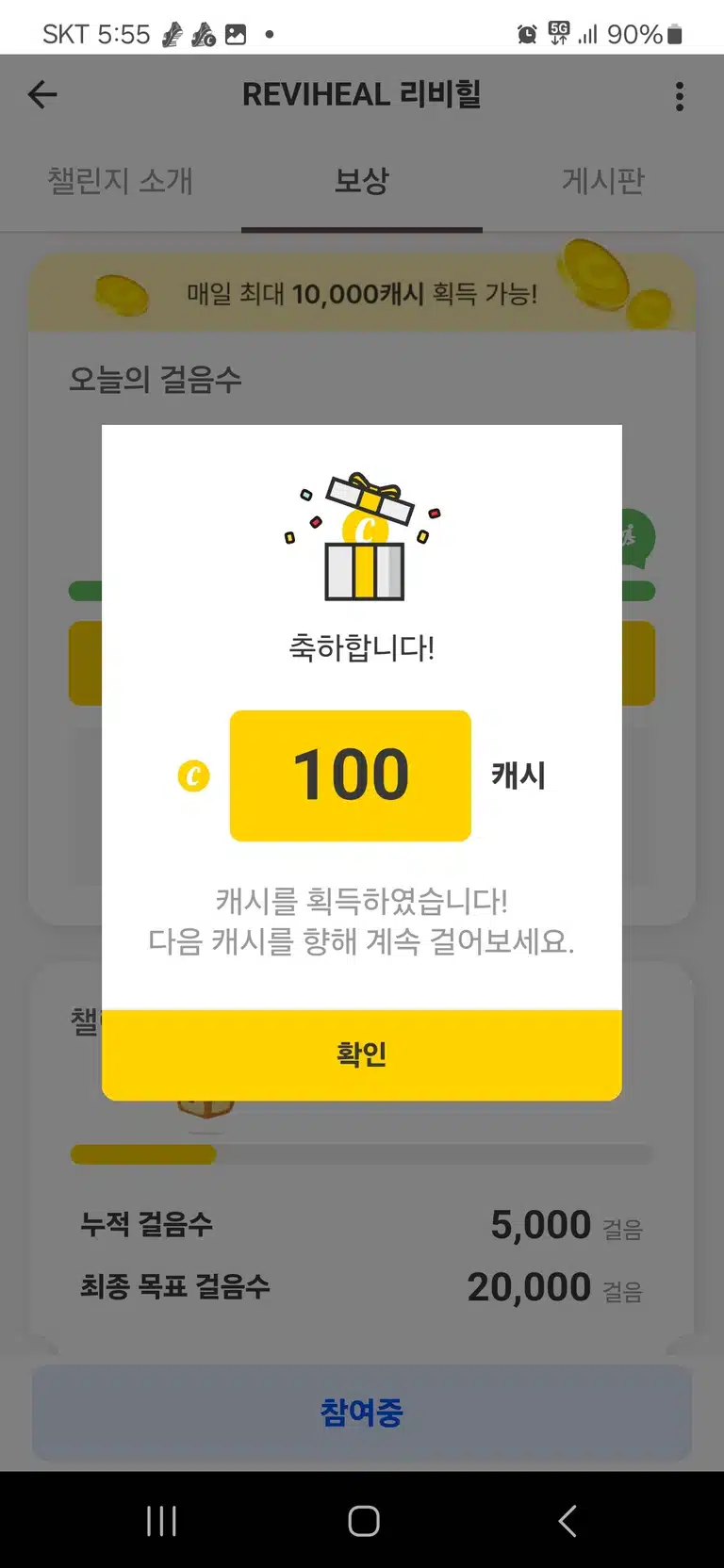
Task: Go back using the top-left arrow
Action: pos(42,94)
